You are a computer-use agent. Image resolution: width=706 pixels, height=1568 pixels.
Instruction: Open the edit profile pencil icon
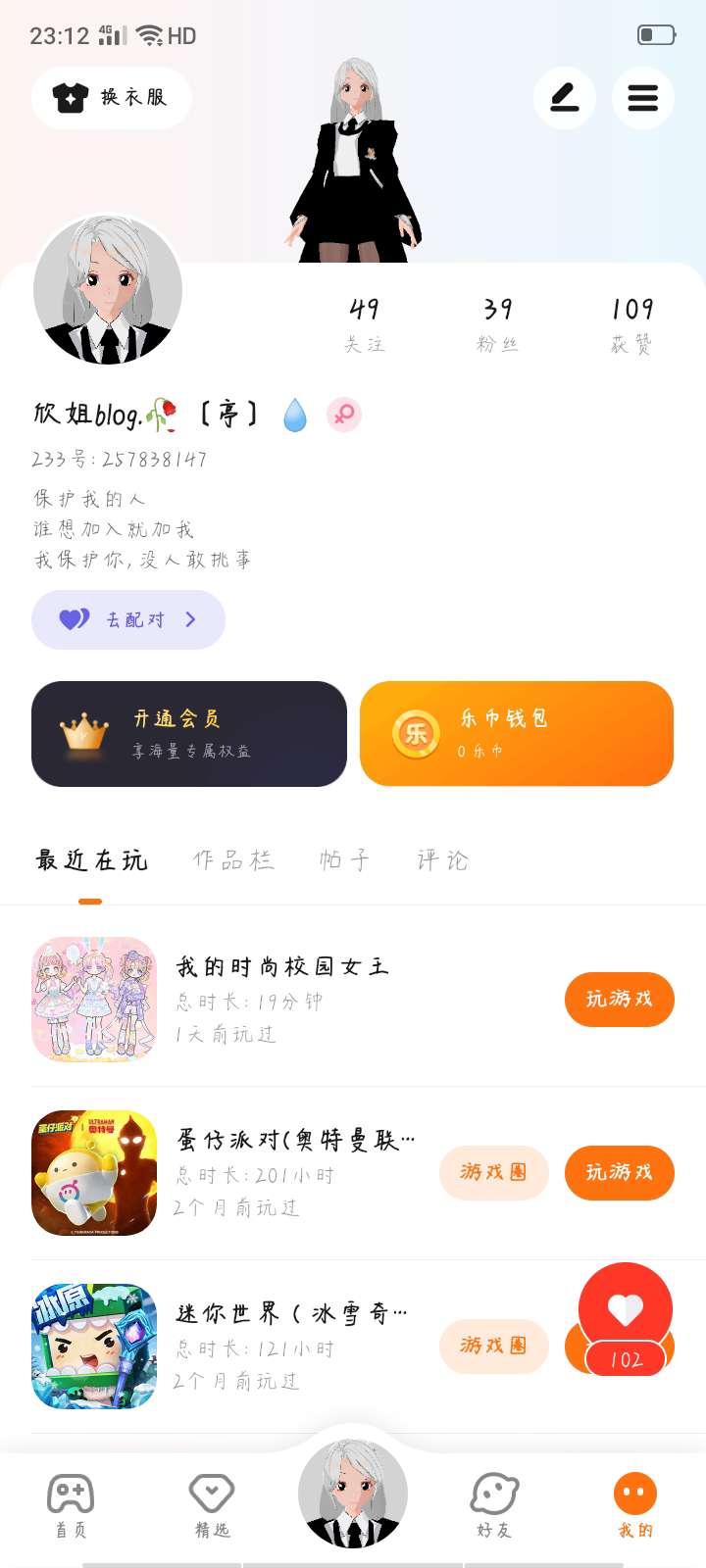coord(564,98)
